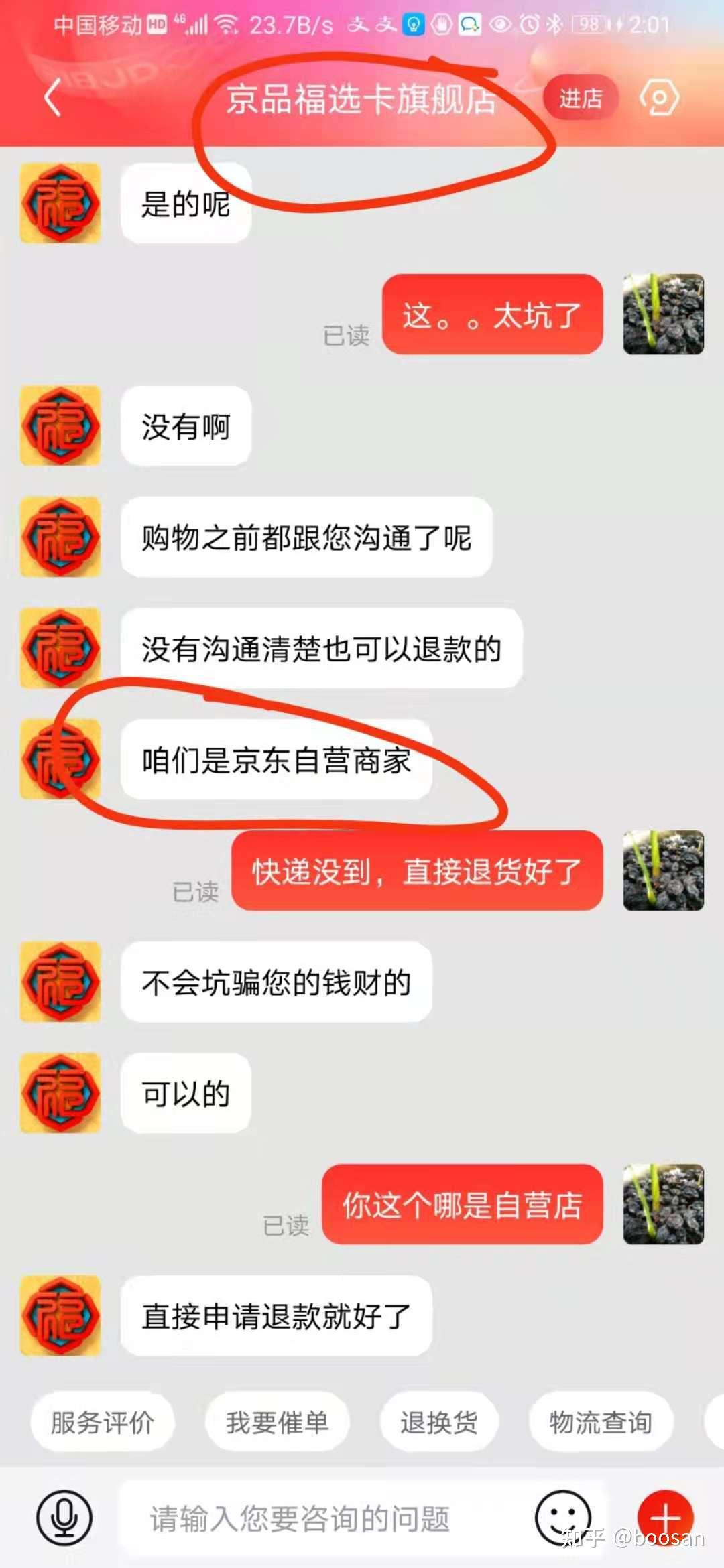Go back from the chat
The width and height of the screenshot is (724, 1568).
52,98
